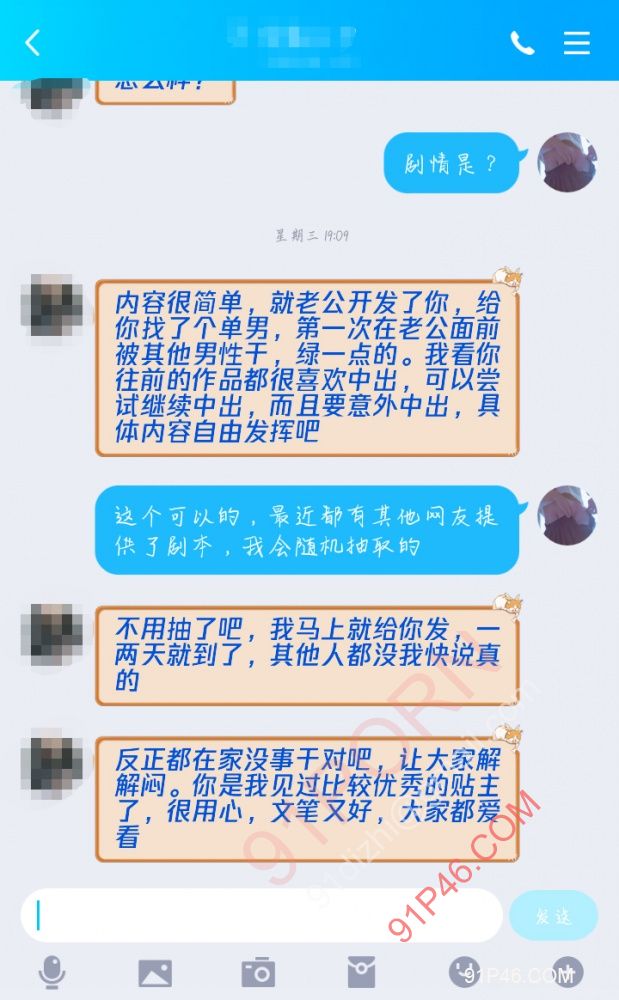Image resolution: width=619 pixels, height=1000 pixels.
Task: Launch the camera to take a photo
Action: point(258,971)
